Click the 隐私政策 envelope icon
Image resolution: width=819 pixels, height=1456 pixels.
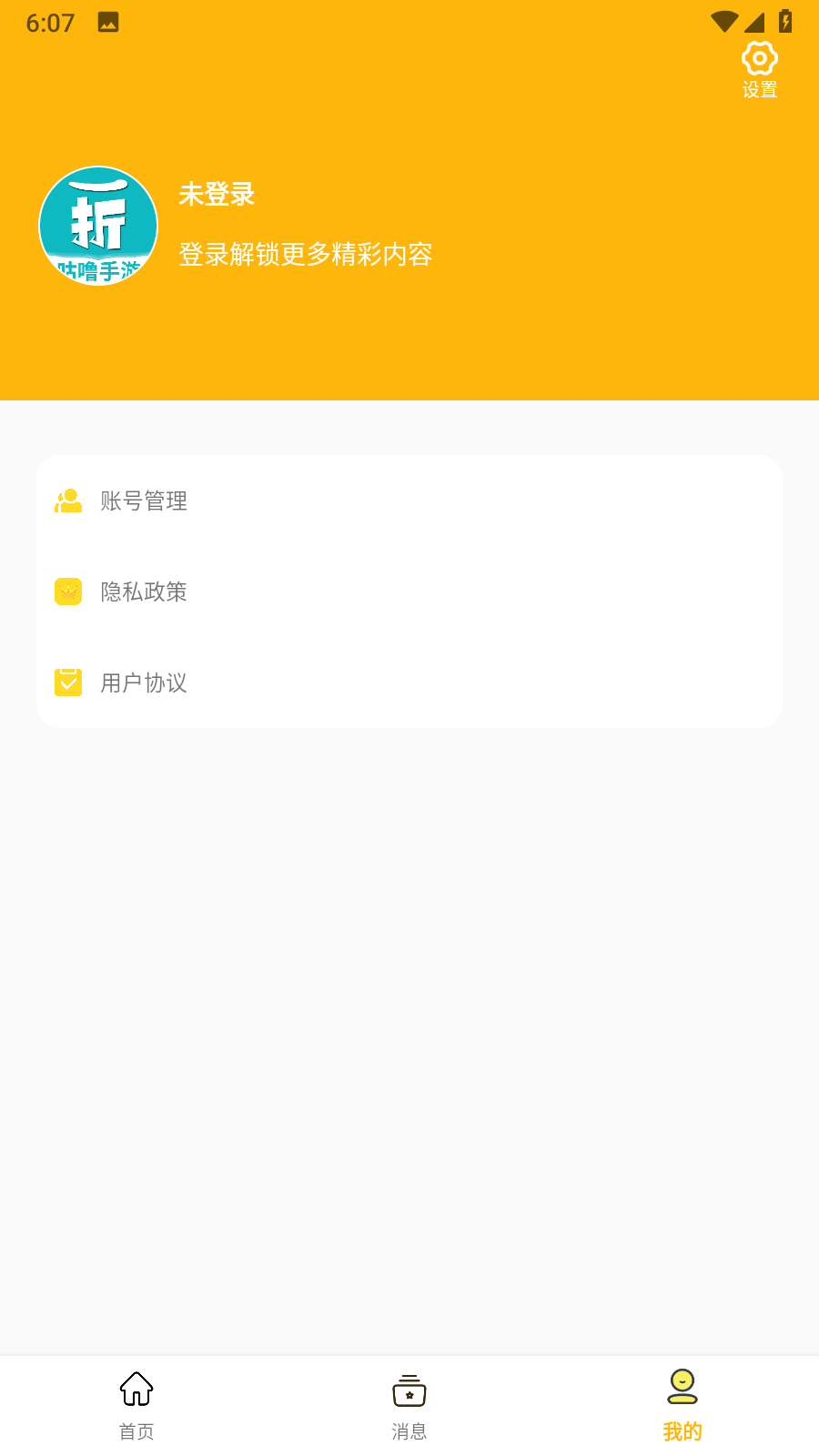[x=68, y=591]
